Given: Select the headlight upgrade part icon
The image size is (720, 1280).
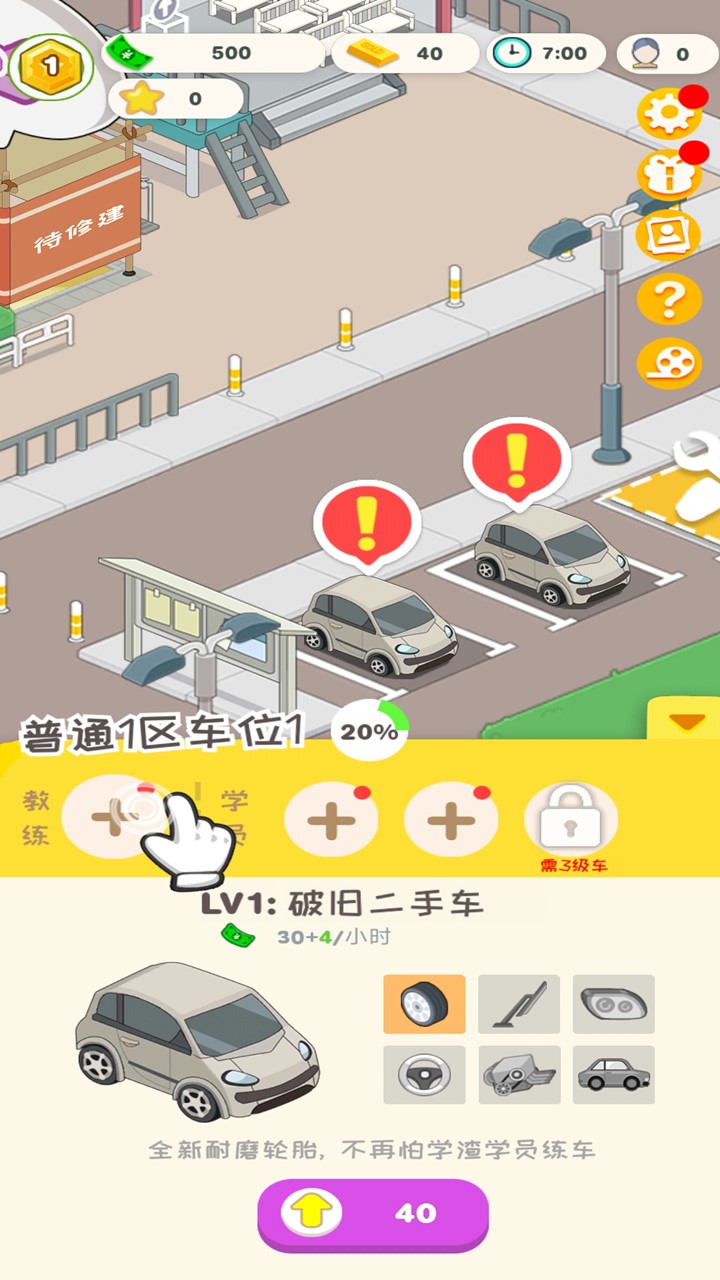Looking at the screenshot, I should click(x=614, y=1005).
